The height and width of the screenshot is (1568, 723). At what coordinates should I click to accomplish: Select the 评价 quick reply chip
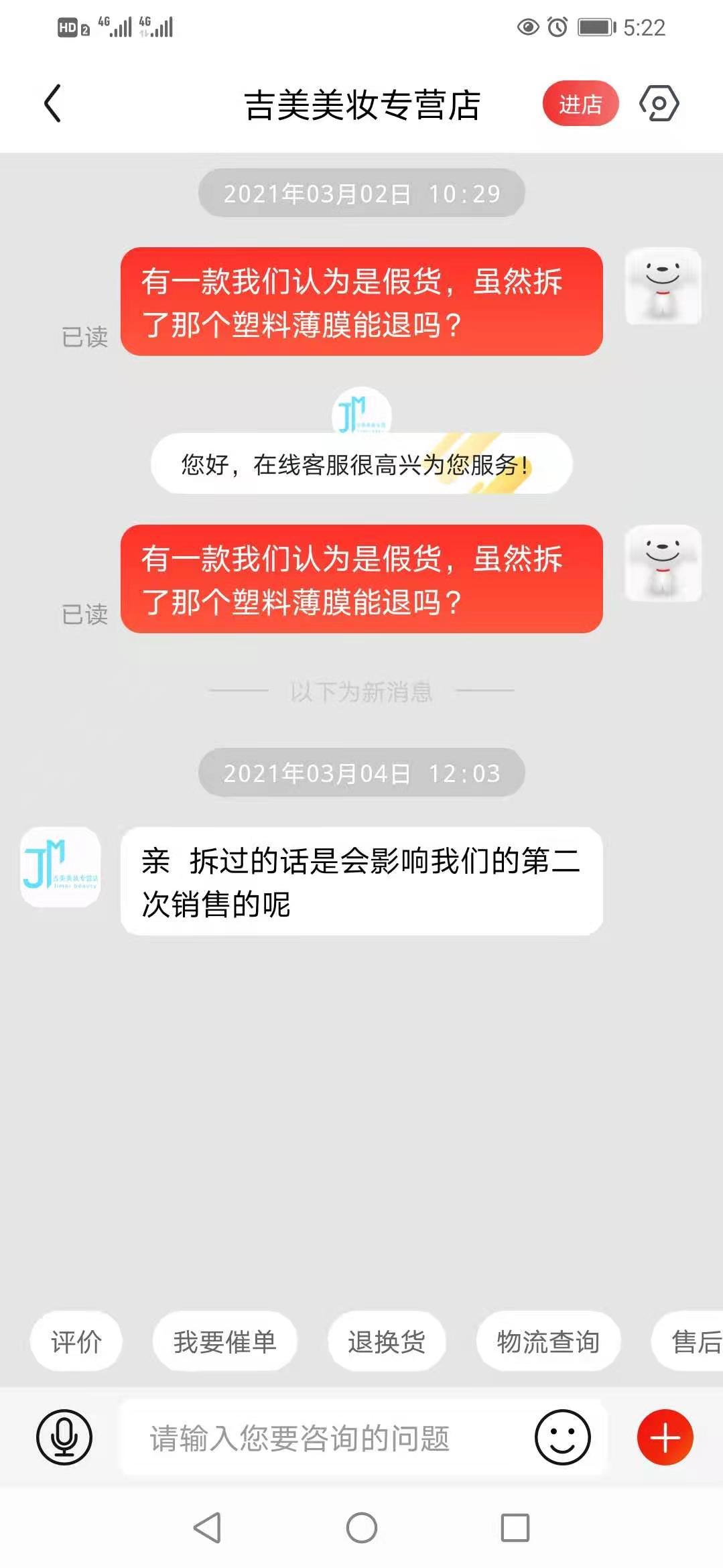(77, 1341)
